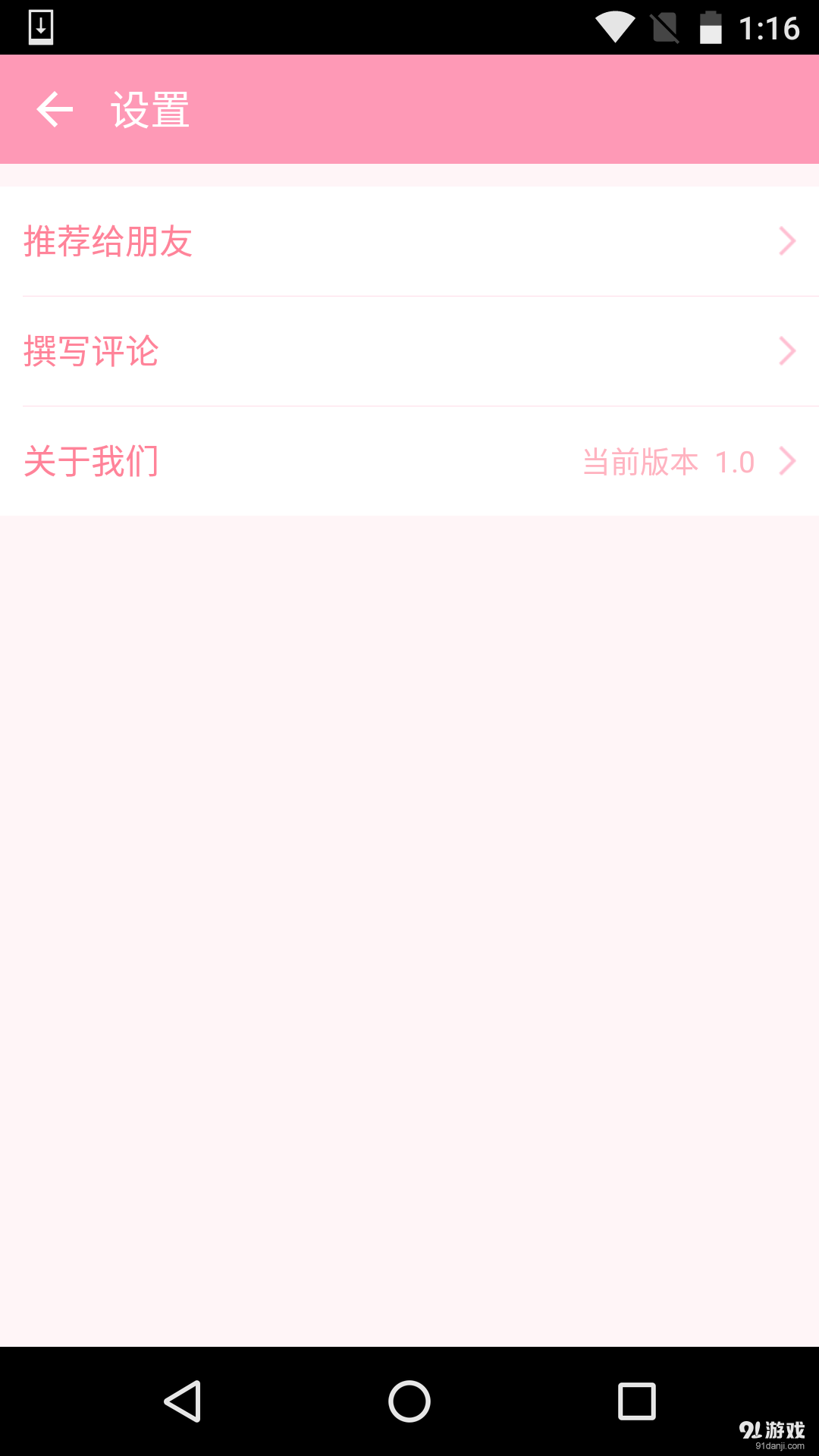Open the 撰写评论 option
The image size is (819, 1456).
(90, 350)
